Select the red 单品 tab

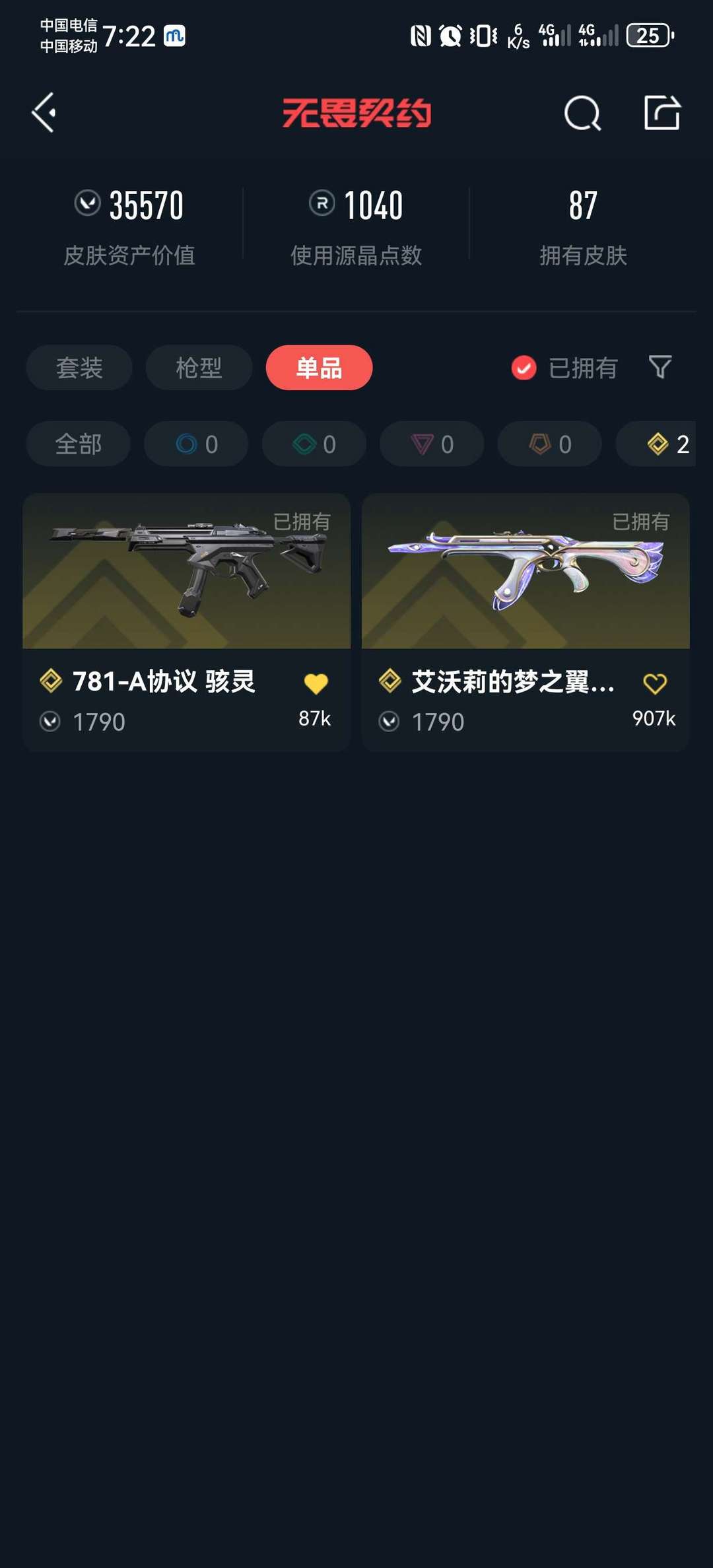[319, 368]
